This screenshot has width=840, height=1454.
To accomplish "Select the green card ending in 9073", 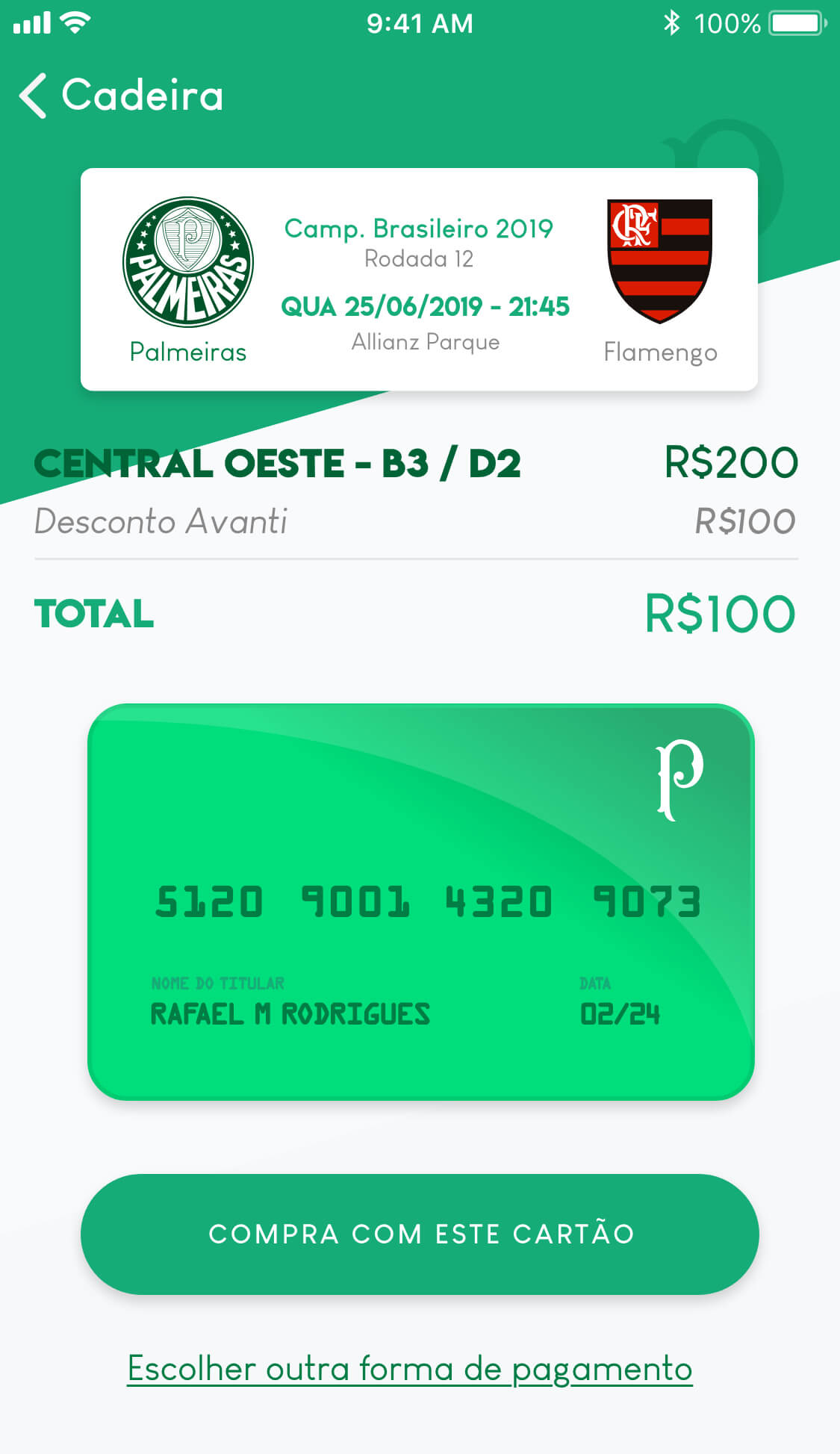I will point(420,901).
